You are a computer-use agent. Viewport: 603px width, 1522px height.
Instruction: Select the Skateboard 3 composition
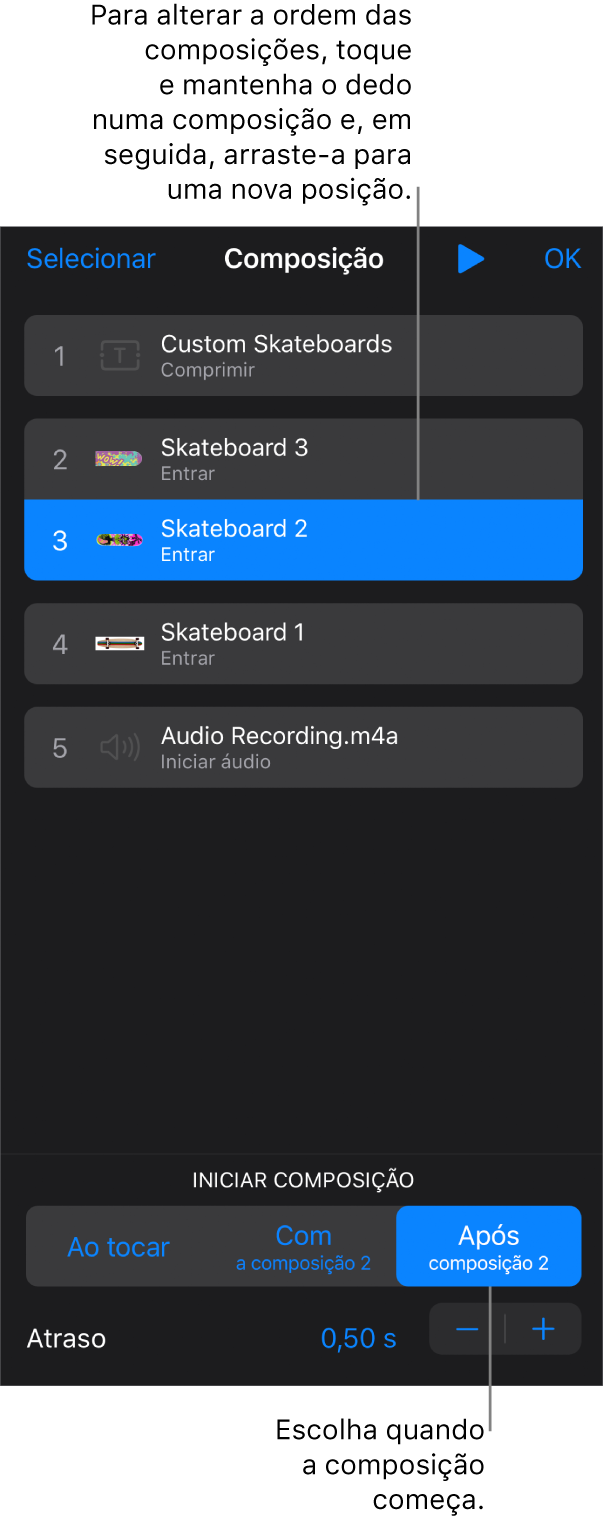point(303,459)
